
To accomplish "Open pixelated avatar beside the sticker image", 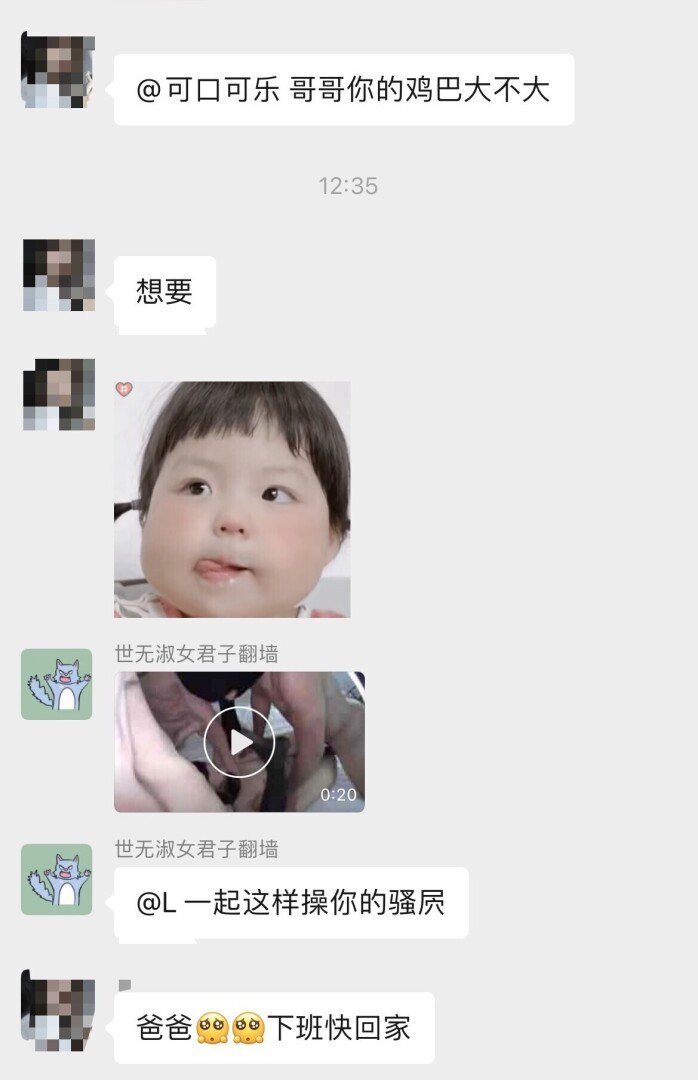I will pyautogui.click(x=58, y=394).
